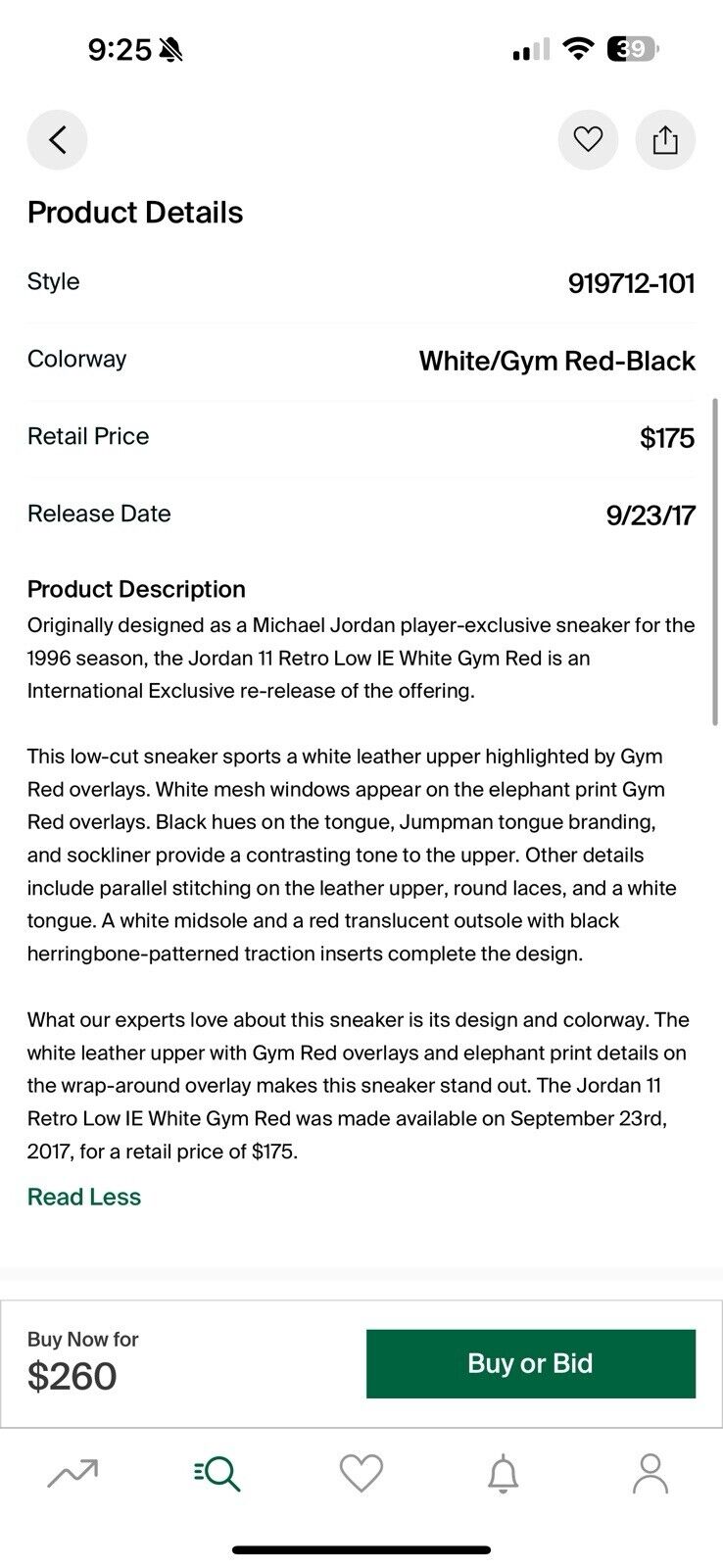723x1568 pixels.
Task: Share this product listing
Action: pos(665,140)
